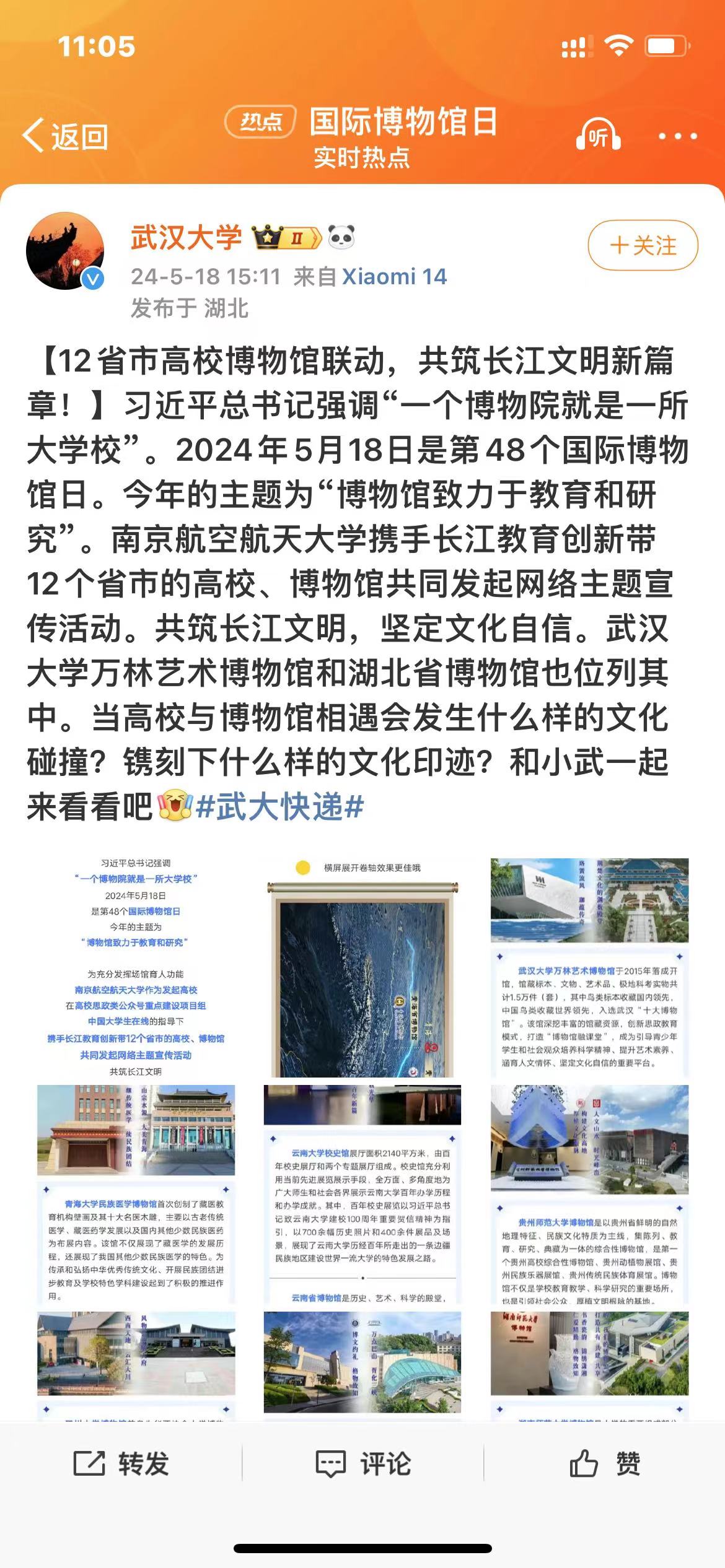
Task: Open the 听 audio listening icon
Action: coord(598,136)
